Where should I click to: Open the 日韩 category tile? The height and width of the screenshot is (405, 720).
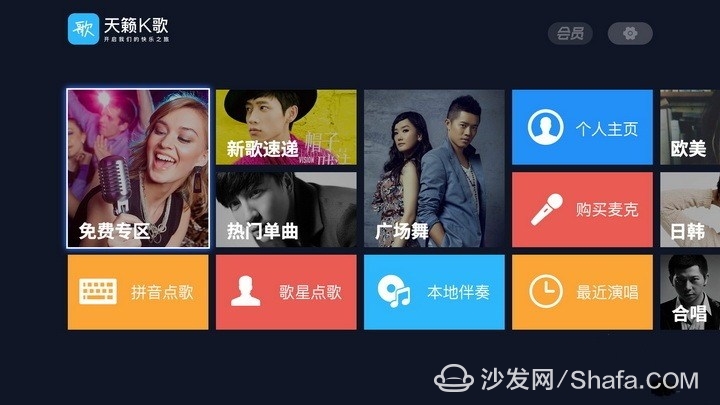click(690, 209)
